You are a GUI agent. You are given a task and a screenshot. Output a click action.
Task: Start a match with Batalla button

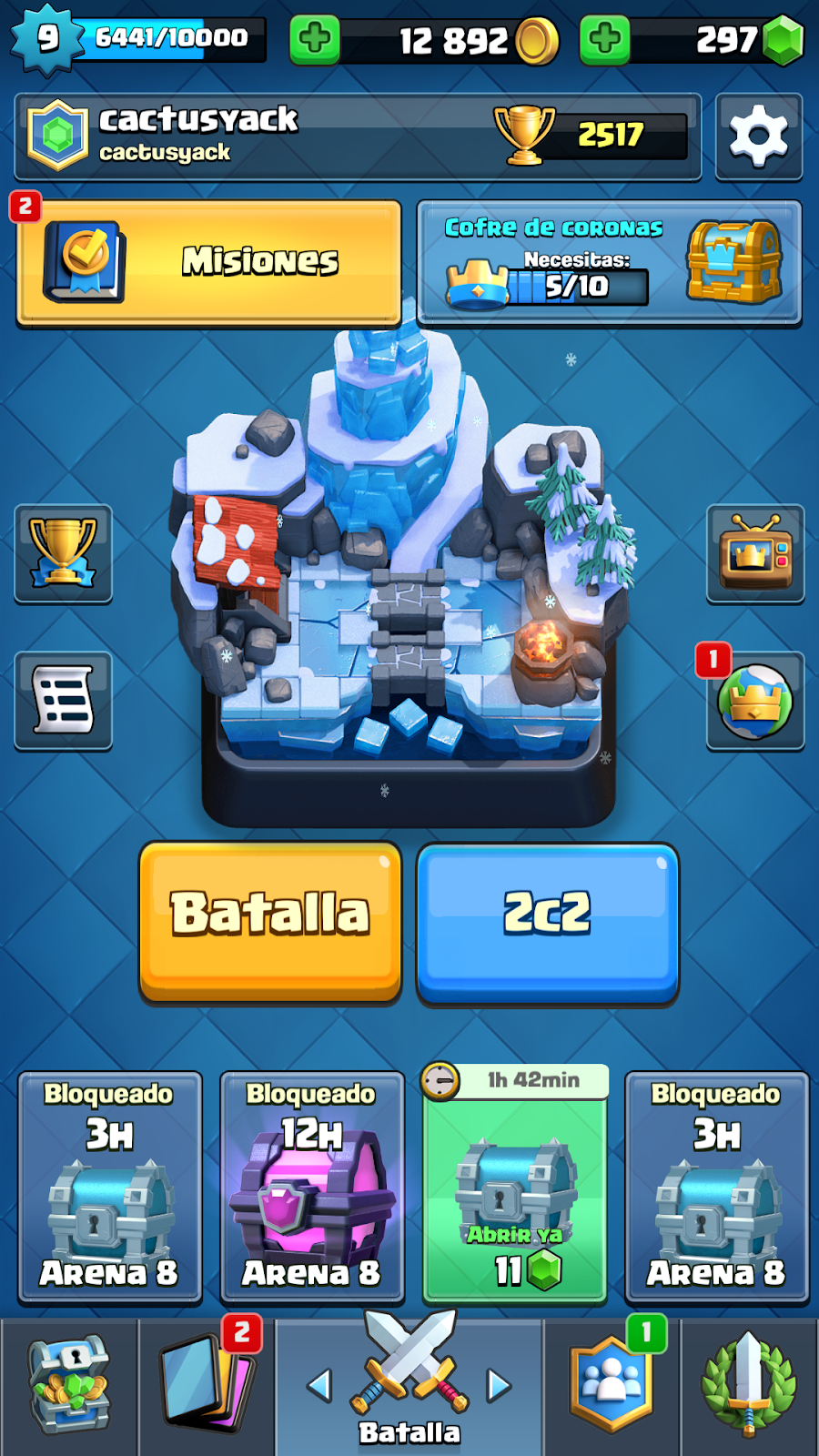point(270,922)
